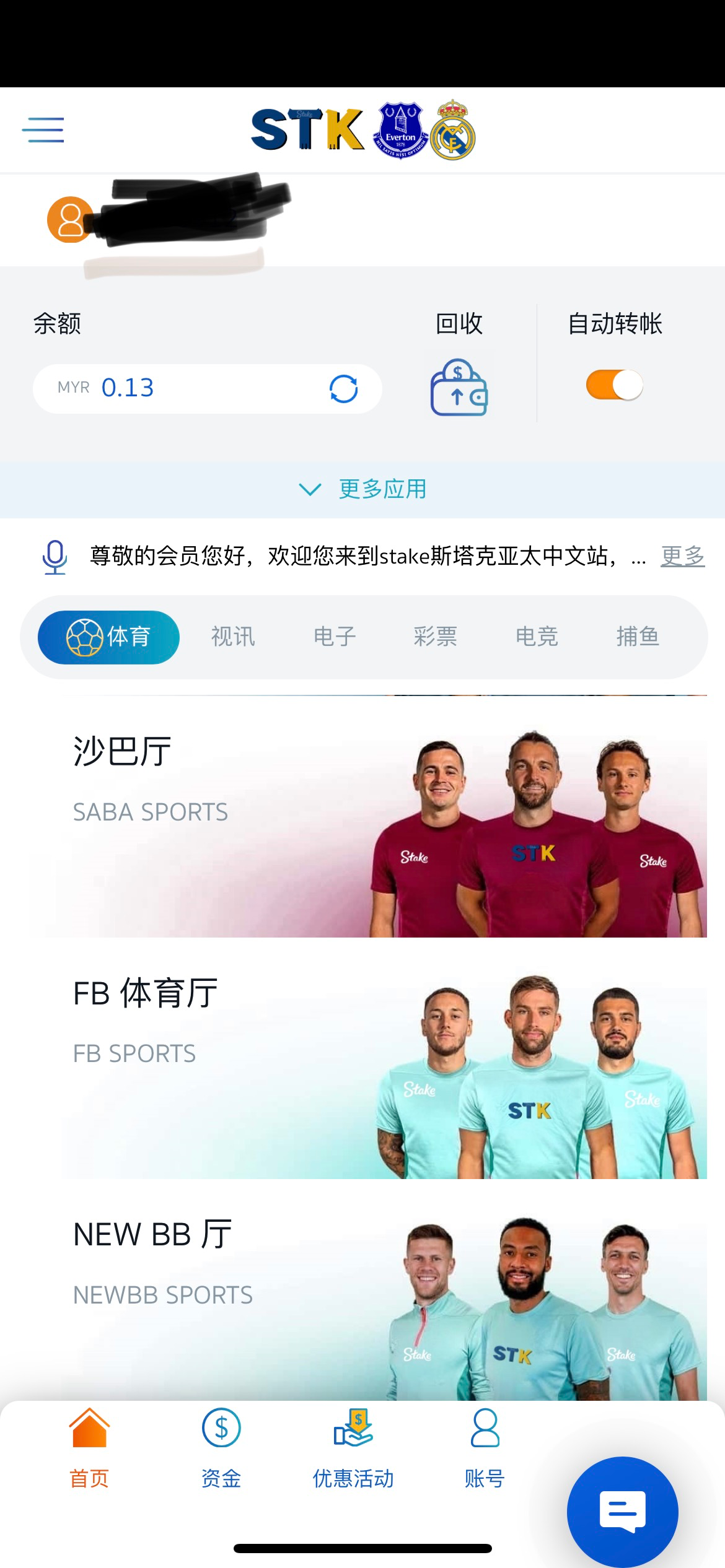Open the 沙巴厅 SABA SPORTS card

pos(372,817)
